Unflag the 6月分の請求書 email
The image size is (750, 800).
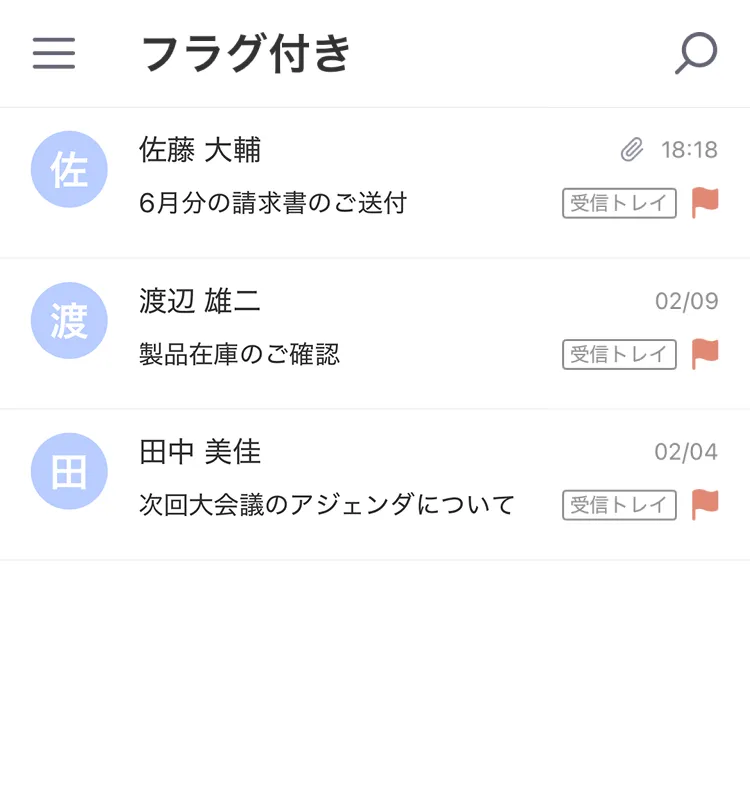[705, 203]
